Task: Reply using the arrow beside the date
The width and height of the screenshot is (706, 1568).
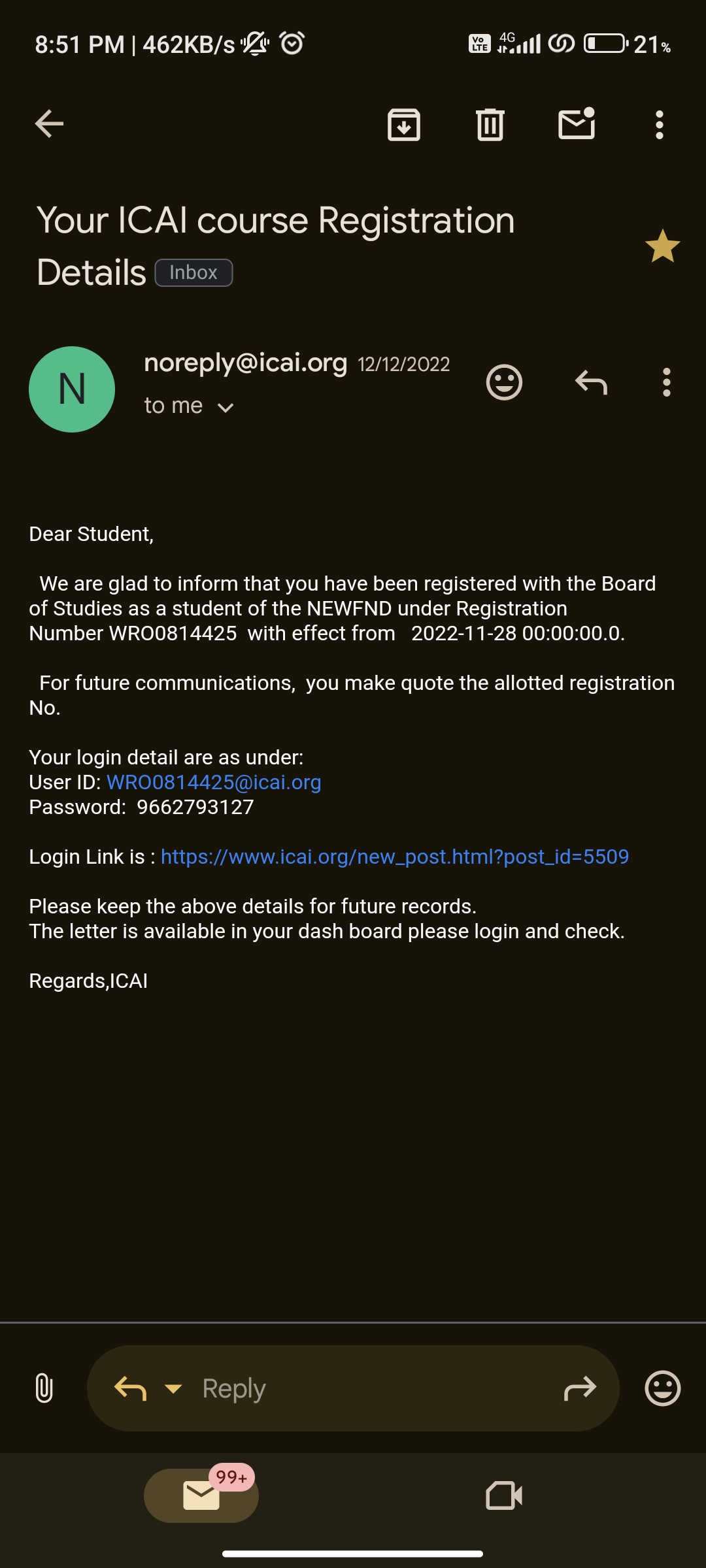Action: click(x=591, y=382)
